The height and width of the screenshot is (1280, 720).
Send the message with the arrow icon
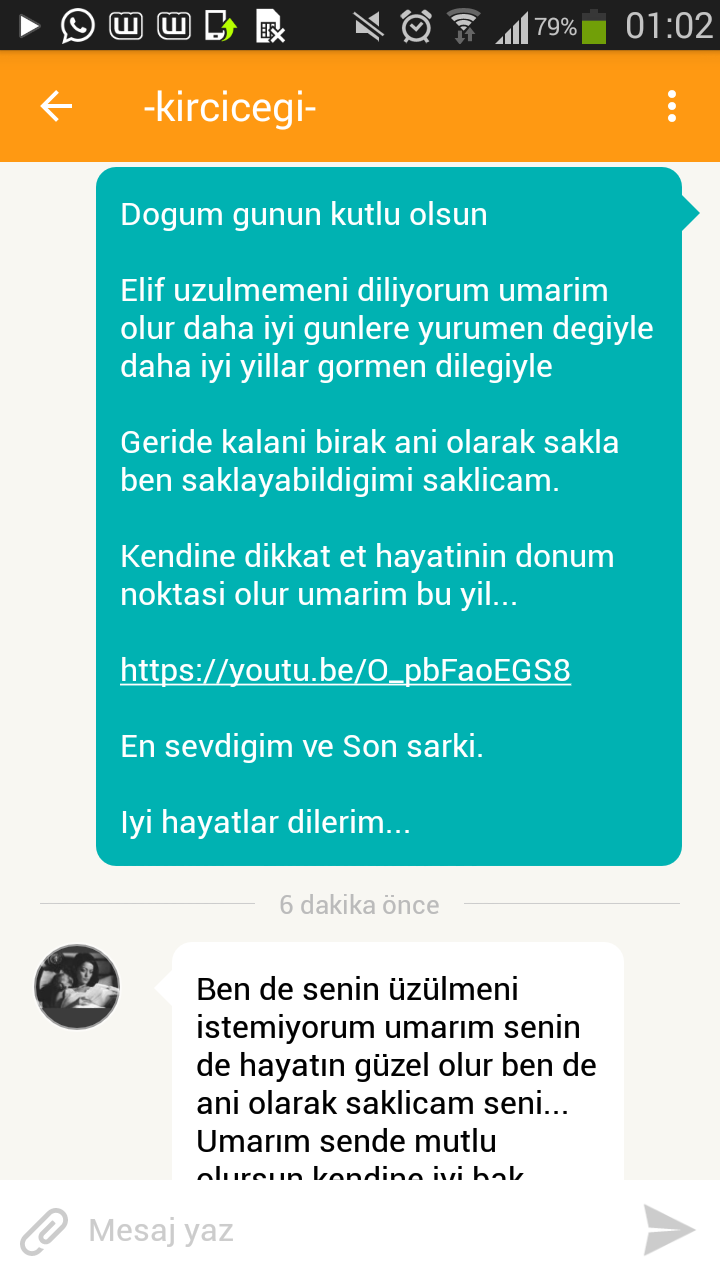[x=668, y=1230]
